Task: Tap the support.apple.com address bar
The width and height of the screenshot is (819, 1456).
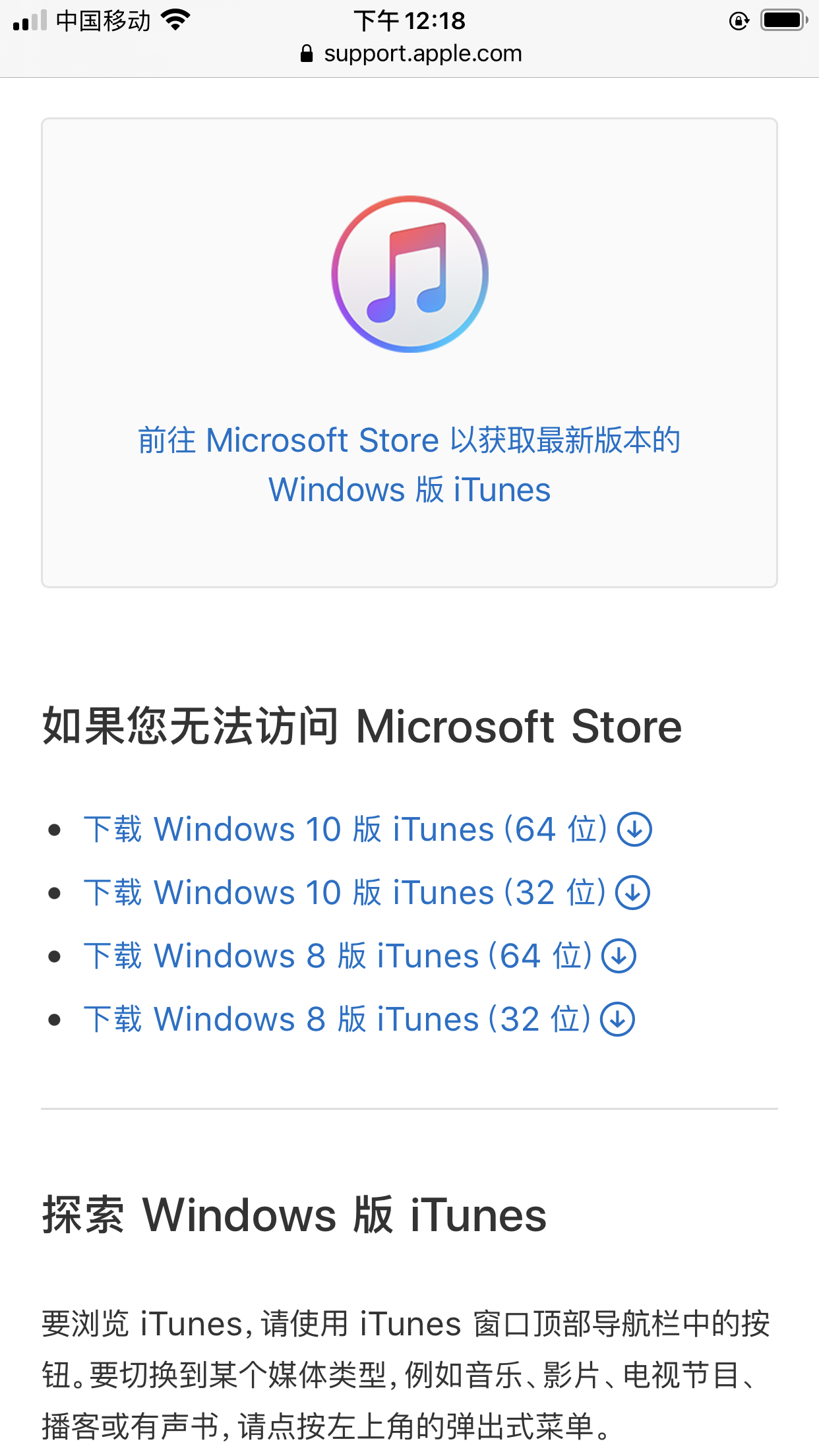Action: [410, 53]
